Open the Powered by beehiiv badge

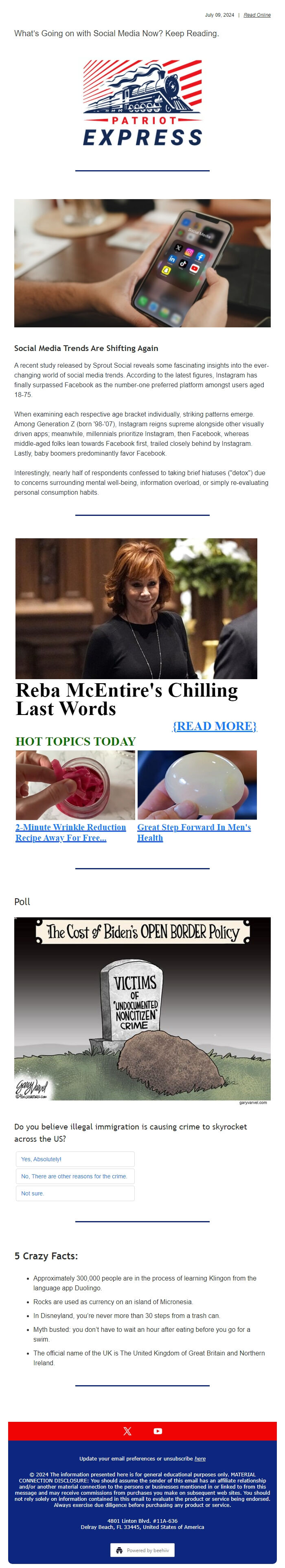point(142,1550)
